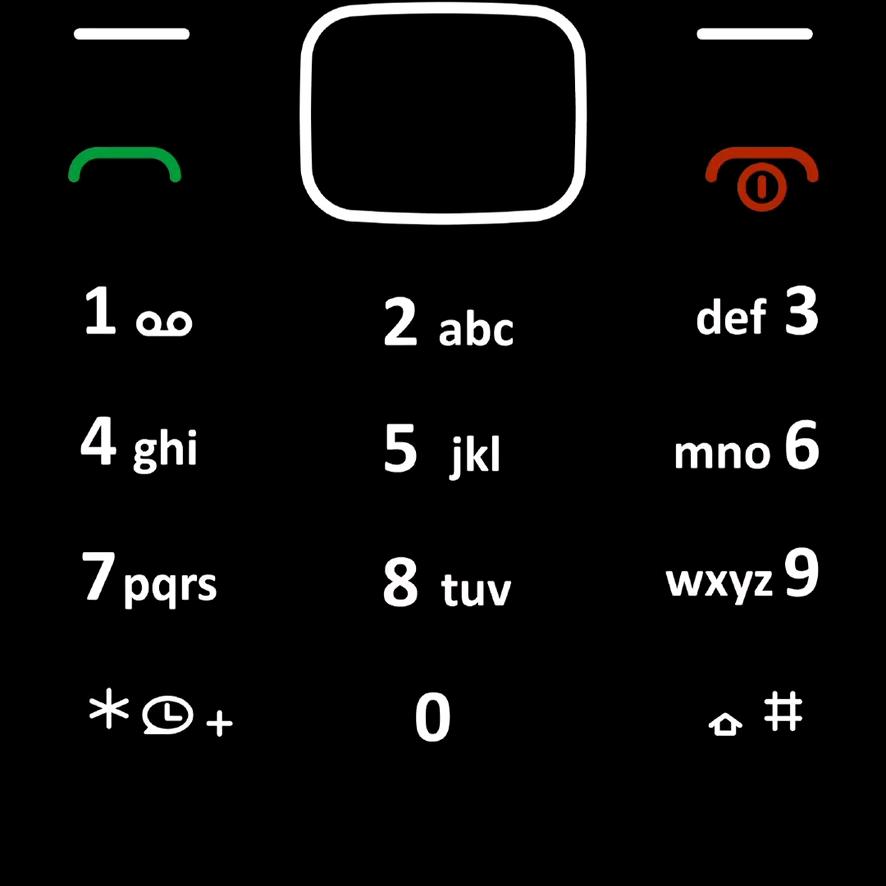Tap the right soft key

pos(754,34)
